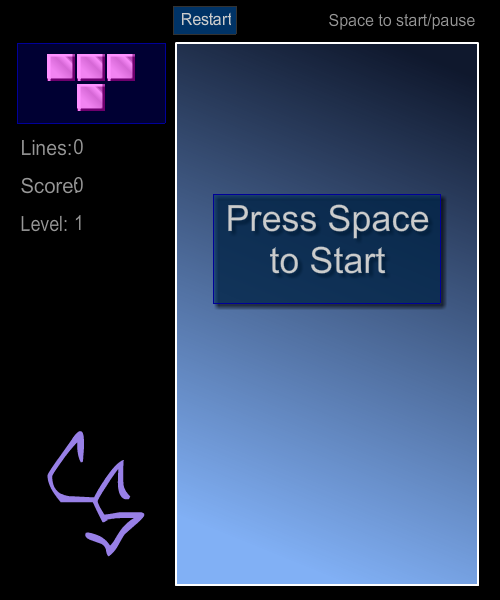This screenshot has height=600, width=500.
Task: Tap the Press Space to Start panel
Action: (327, 249)
